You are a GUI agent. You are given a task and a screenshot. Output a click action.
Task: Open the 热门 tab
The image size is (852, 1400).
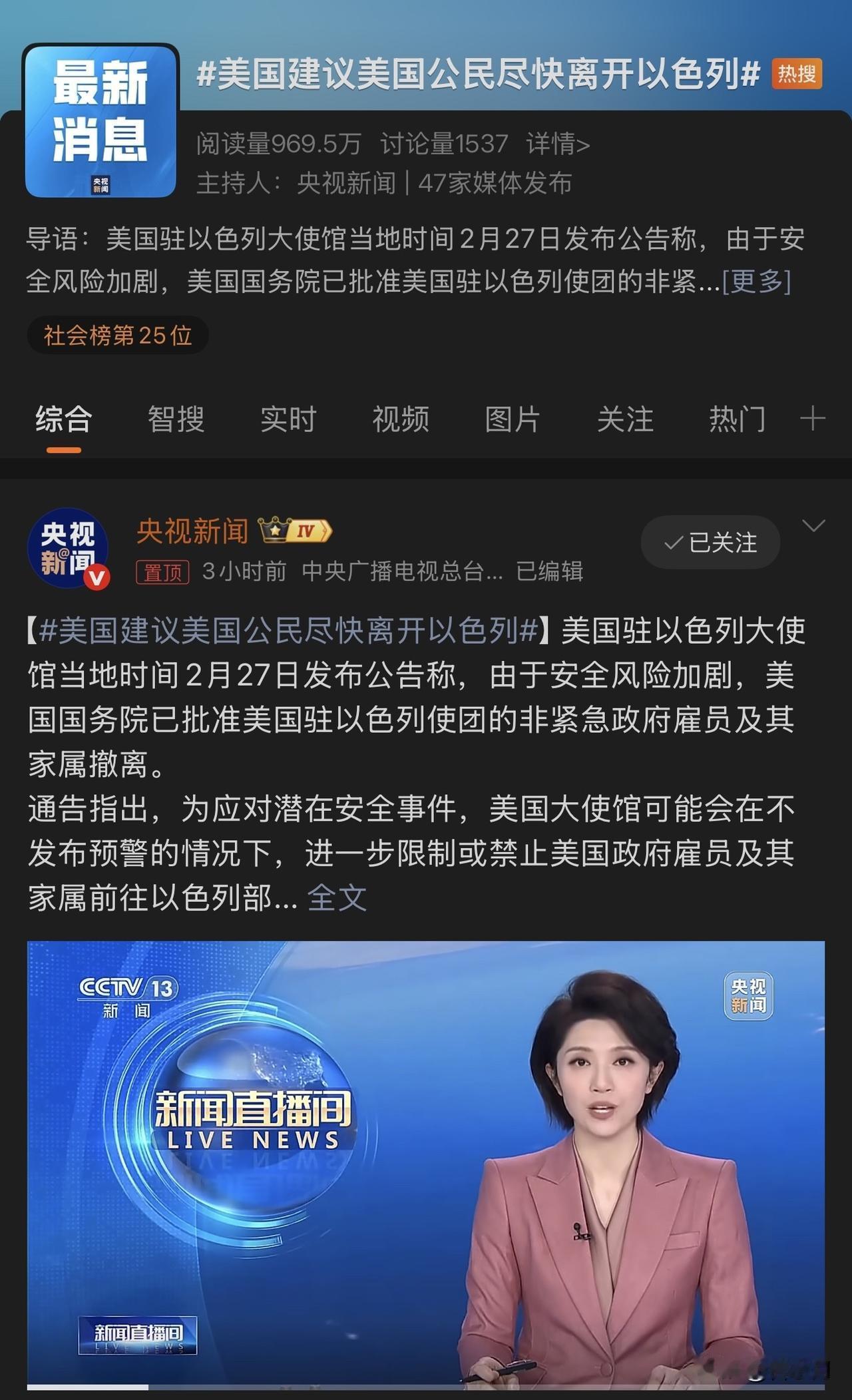point(736,419)
